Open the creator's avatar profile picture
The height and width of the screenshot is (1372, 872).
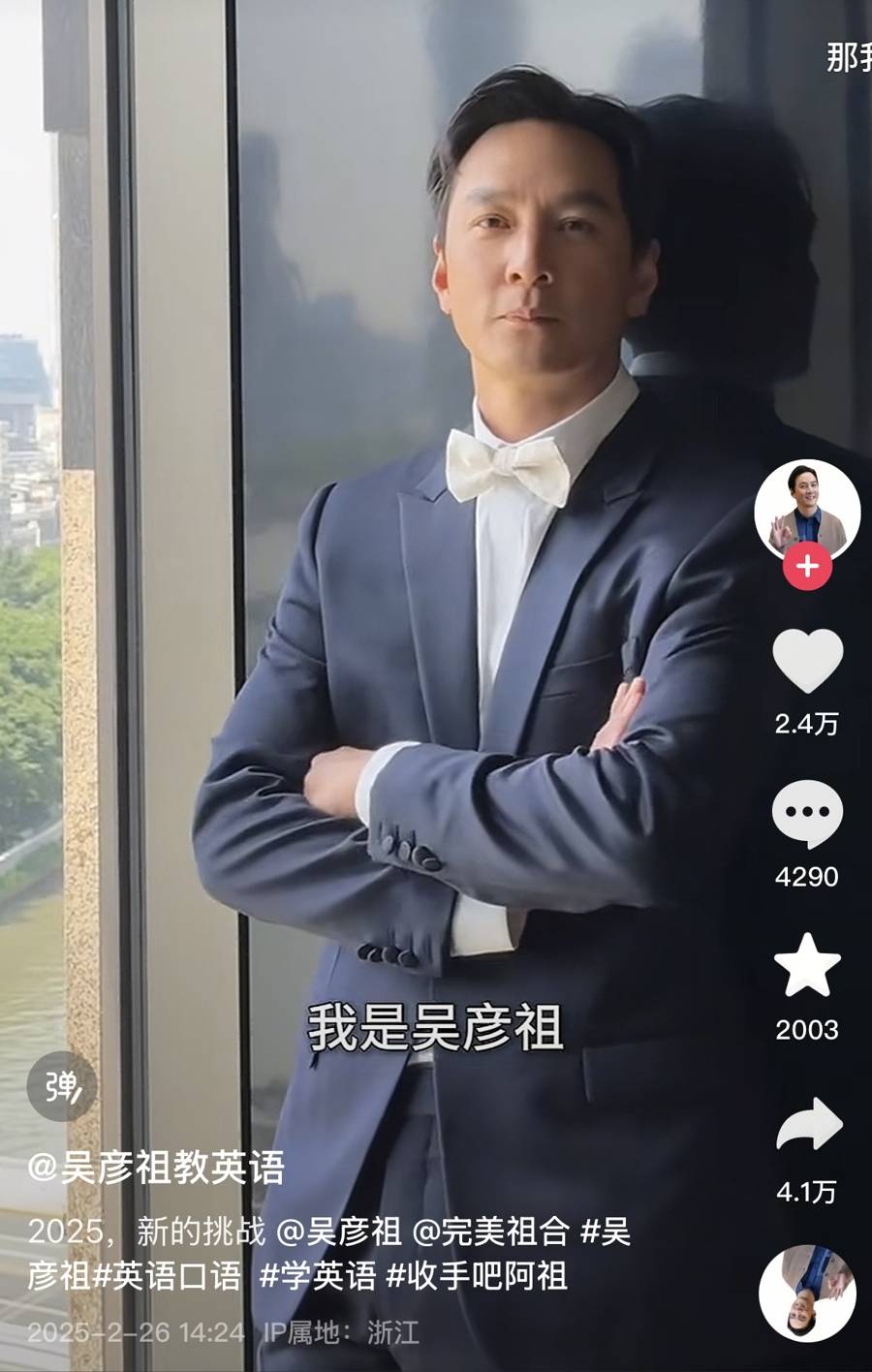[x=807, y=510]
